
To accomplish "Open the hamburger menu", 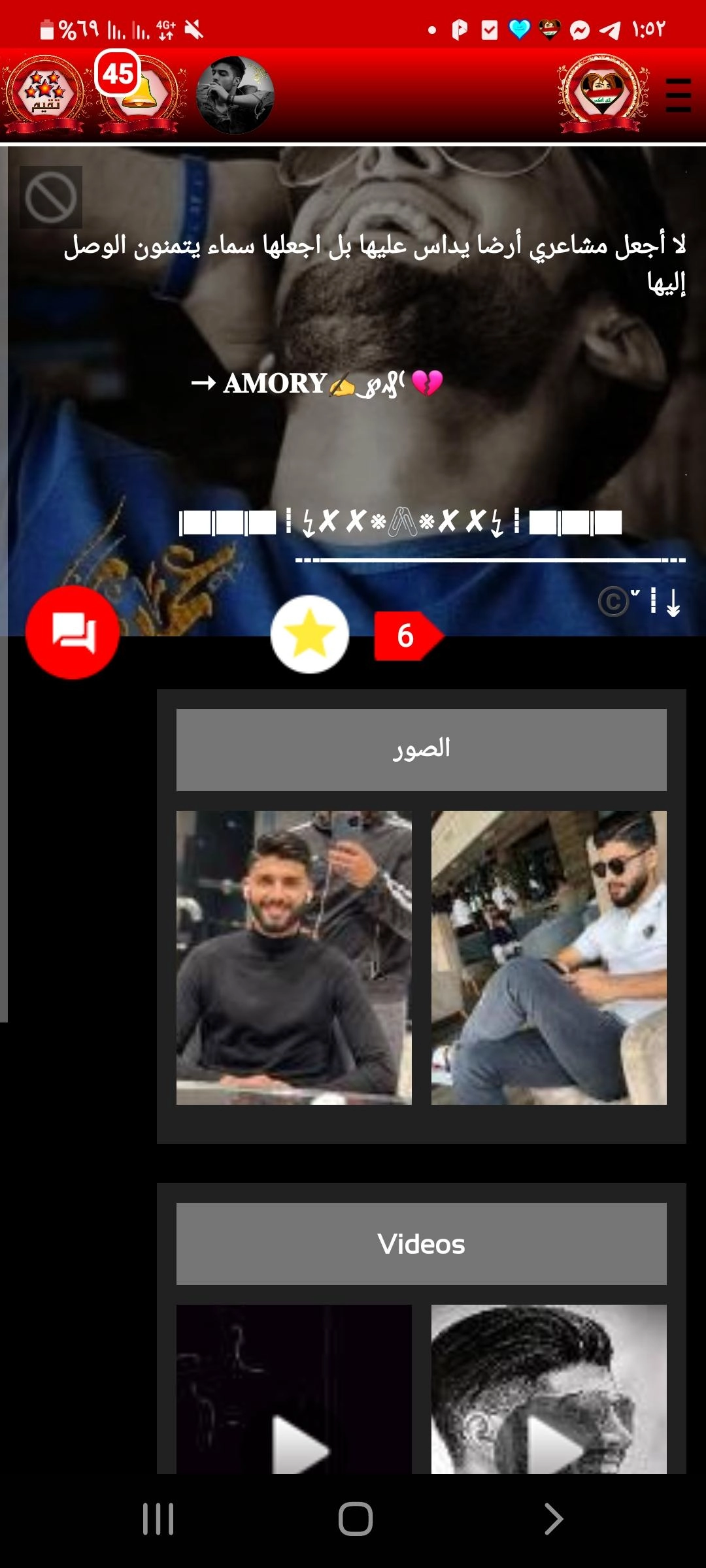I will (678, 95).
